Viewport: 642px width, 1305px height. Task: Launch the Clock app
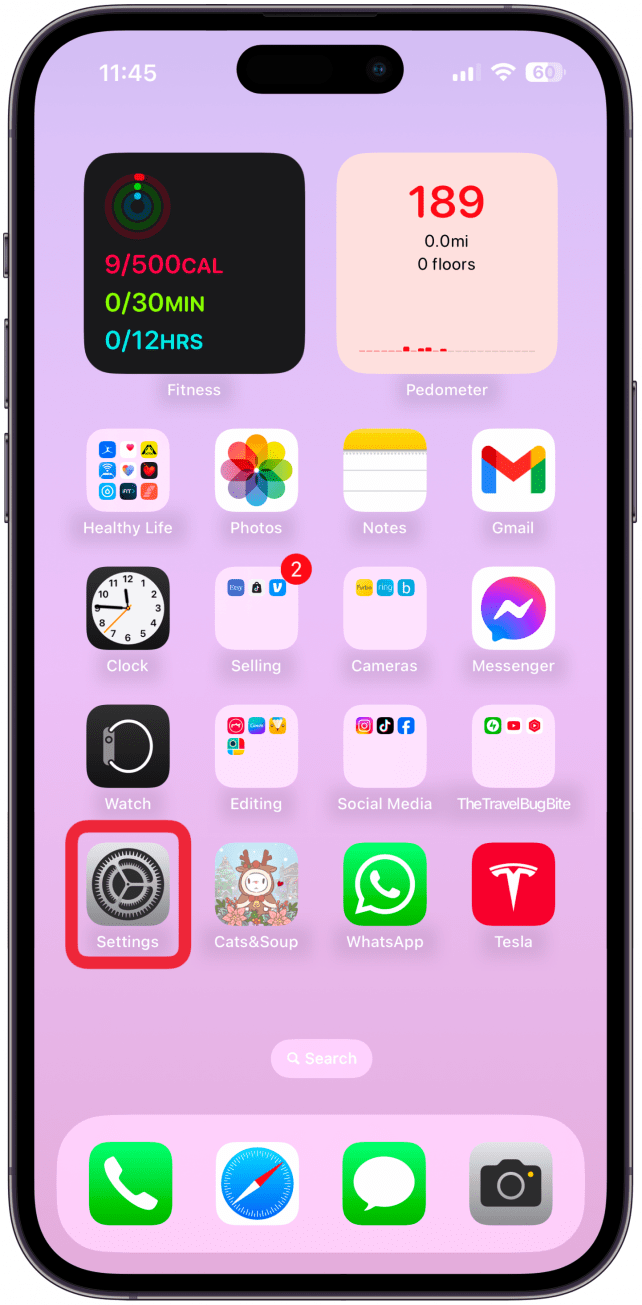tap(127, 608)
